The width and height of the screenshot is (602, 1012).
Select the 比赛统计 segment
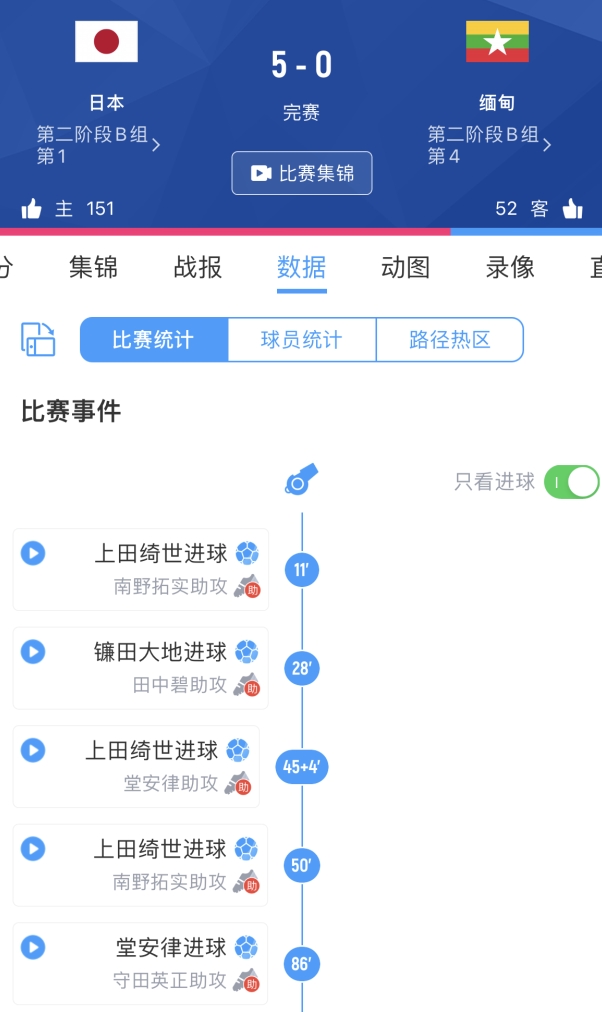pos(153,340)
